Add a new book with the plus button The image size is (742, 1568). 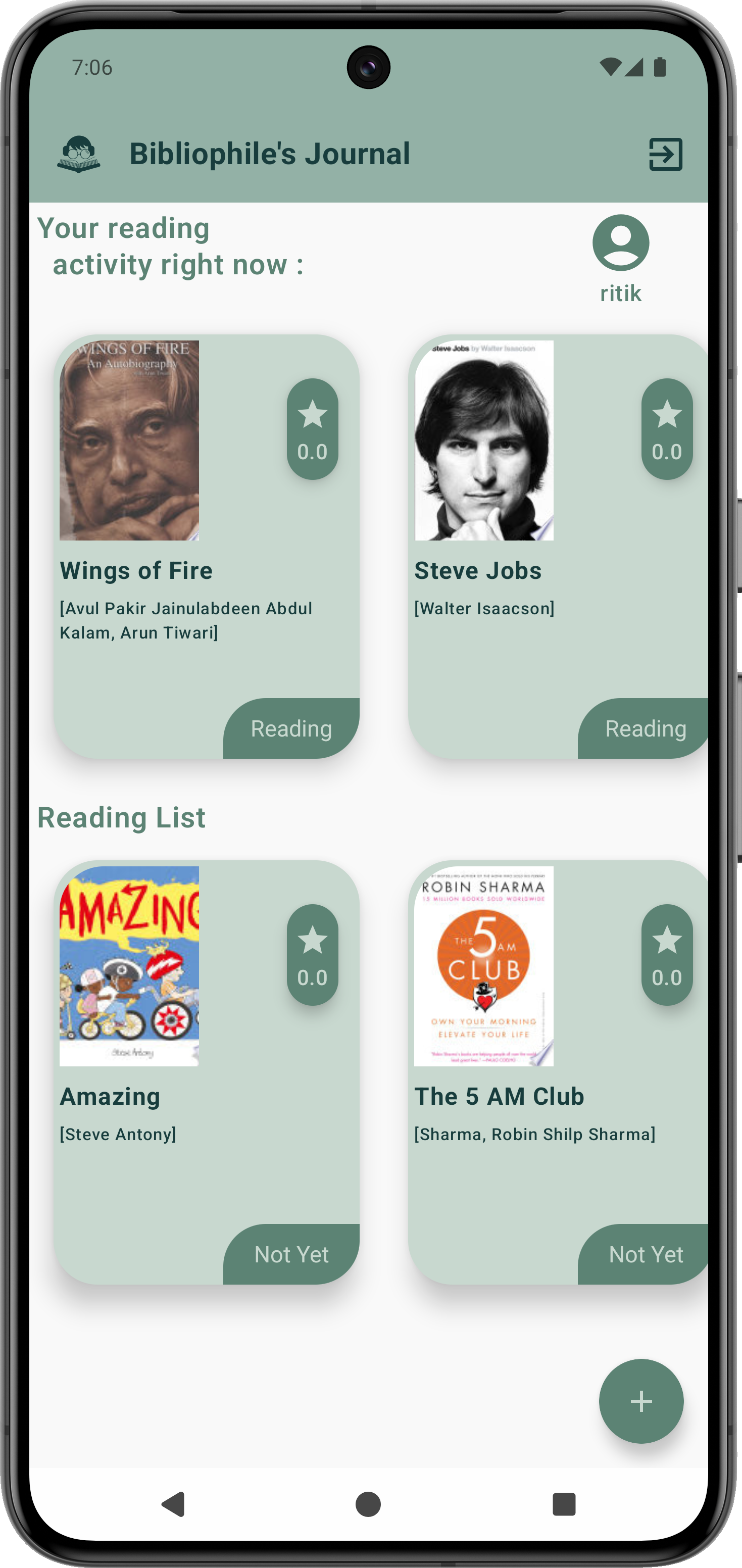pyautogui.click(x=641, y=1401)
